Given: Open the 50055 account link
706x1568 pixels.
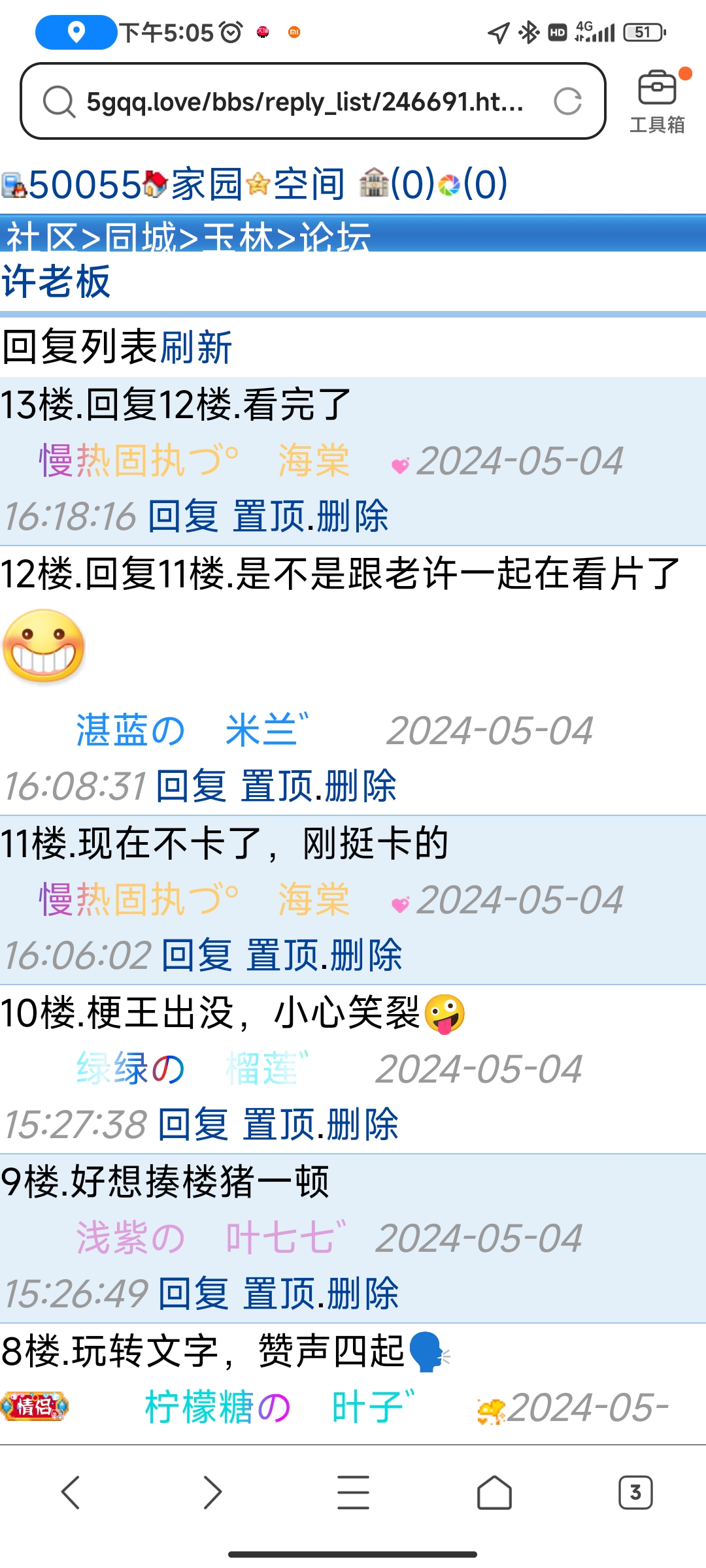Looking at the screenshot, I should pos(84,184).
